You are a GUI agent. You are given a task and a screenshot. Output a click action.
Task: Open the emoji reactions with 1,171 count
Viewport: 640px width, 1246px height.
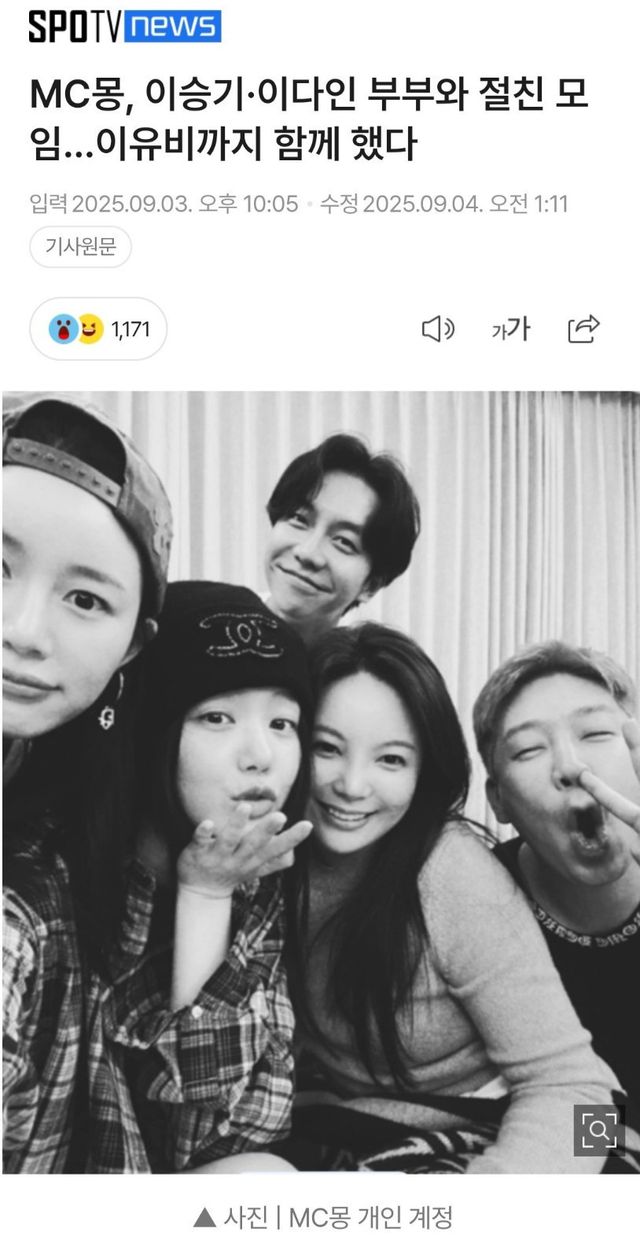tap(98, 329)
